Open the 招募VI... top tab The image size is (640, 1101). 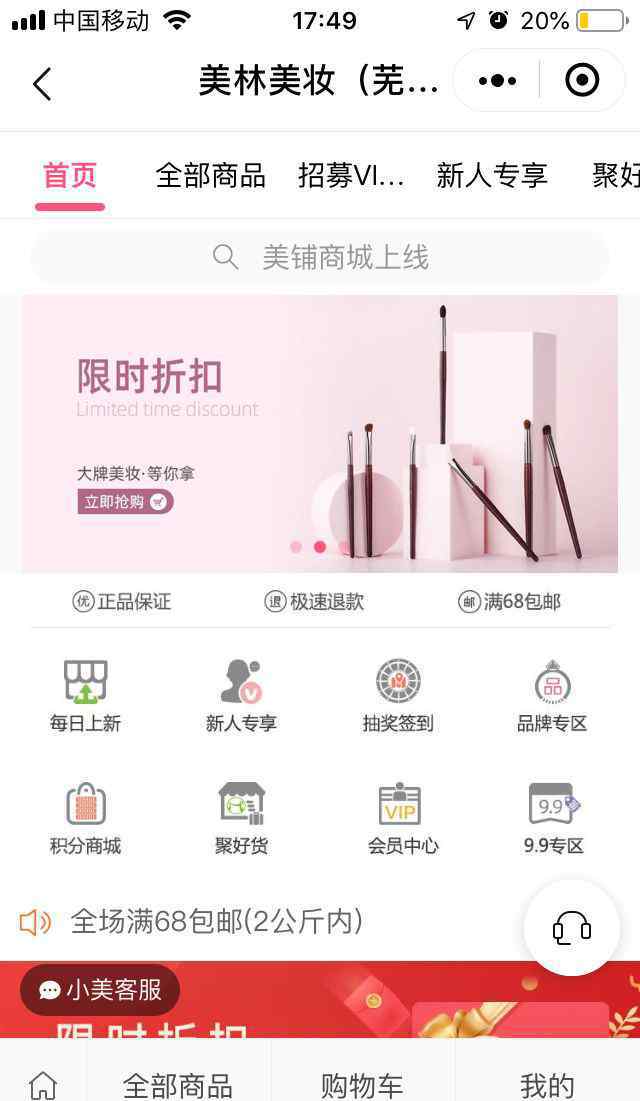pyautogui.click(x=351, y=176)
